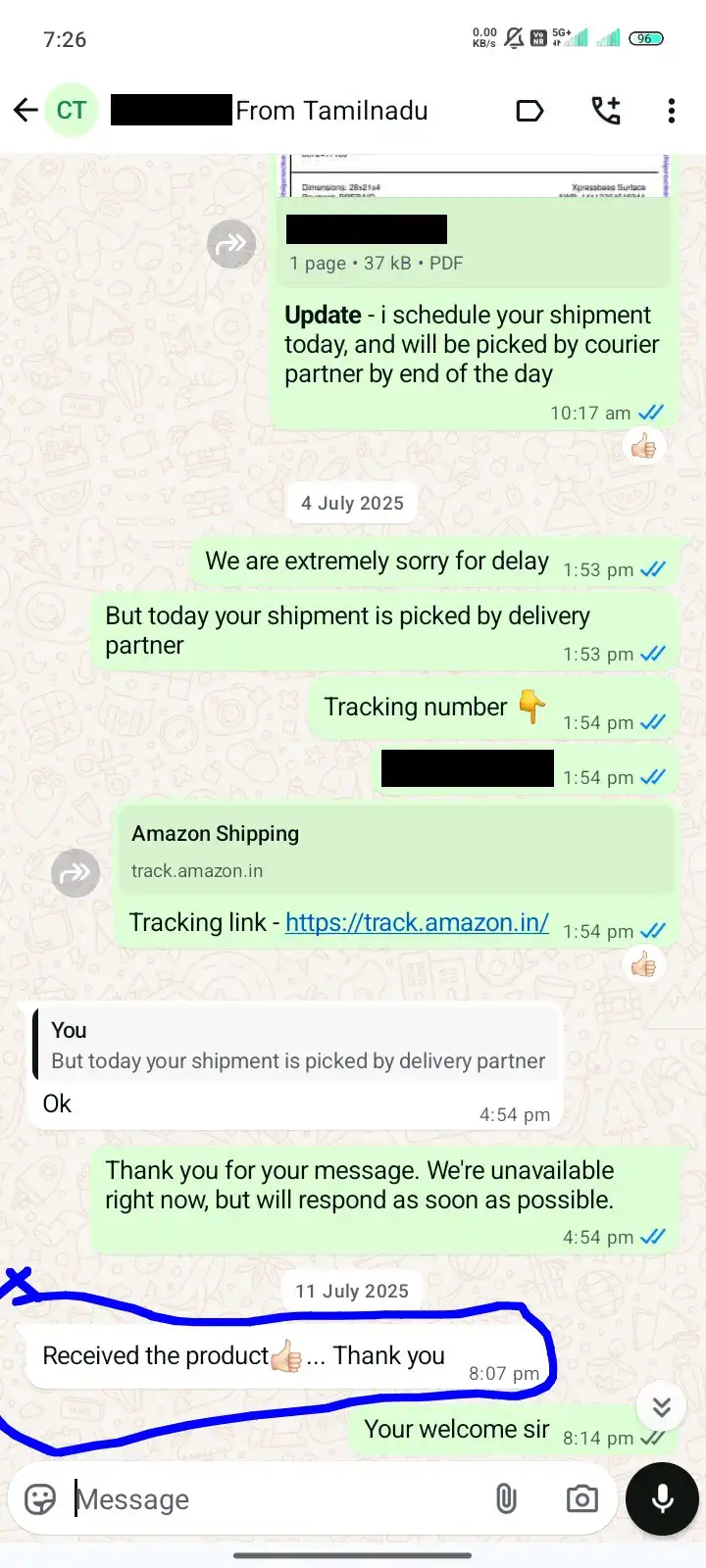Start a new call with this contact
Viewport: 706px width, 1568px height.
[x=606, y=111]
